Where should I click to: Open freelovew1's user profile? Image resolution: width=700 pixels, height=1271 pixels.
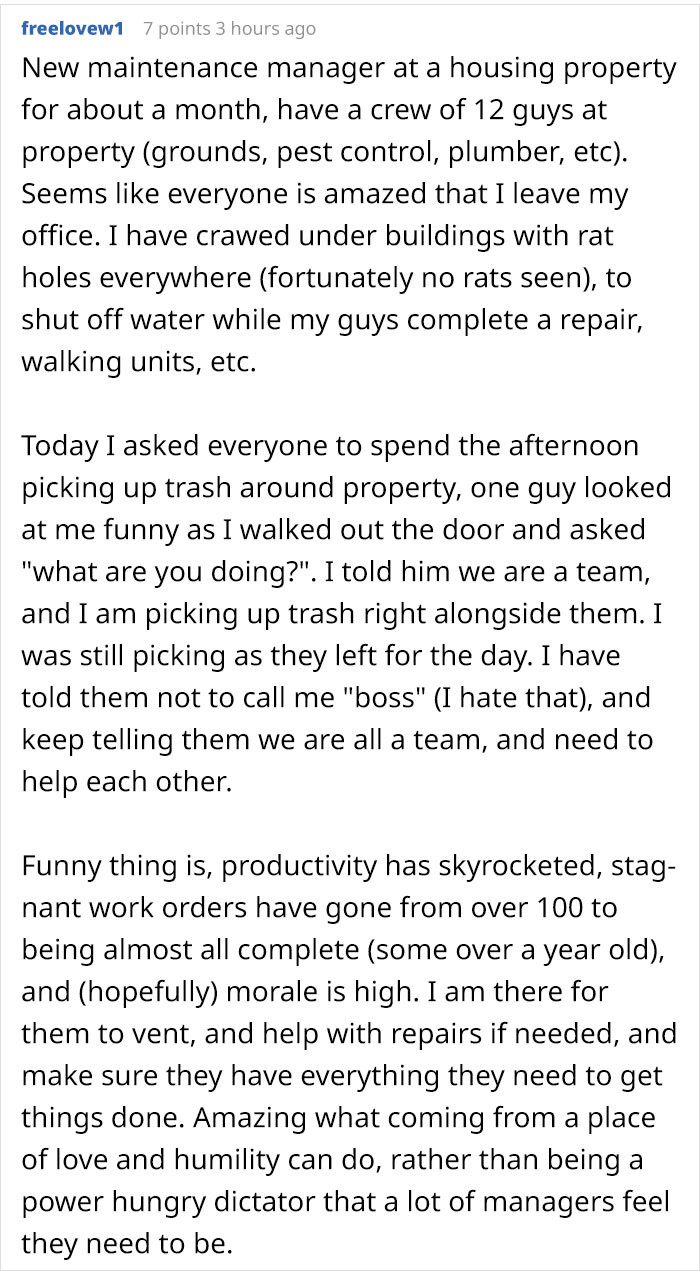pyautogui.click(x=72, y=28)
